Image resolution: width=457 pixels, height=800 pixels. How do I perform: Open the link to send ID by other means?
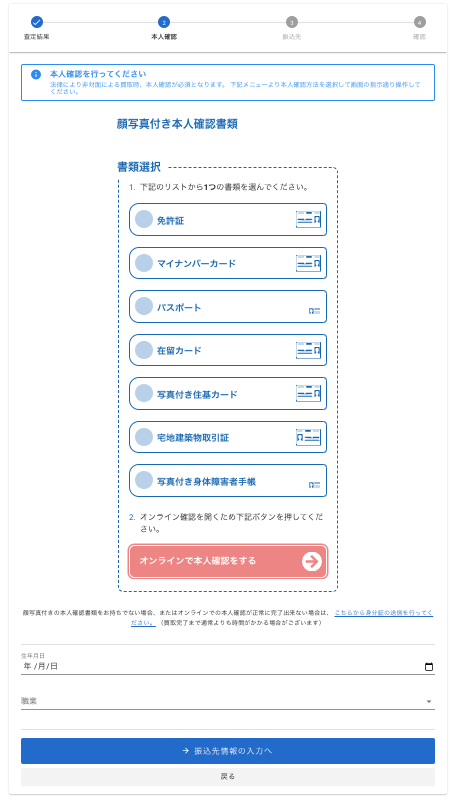[282, 617]
